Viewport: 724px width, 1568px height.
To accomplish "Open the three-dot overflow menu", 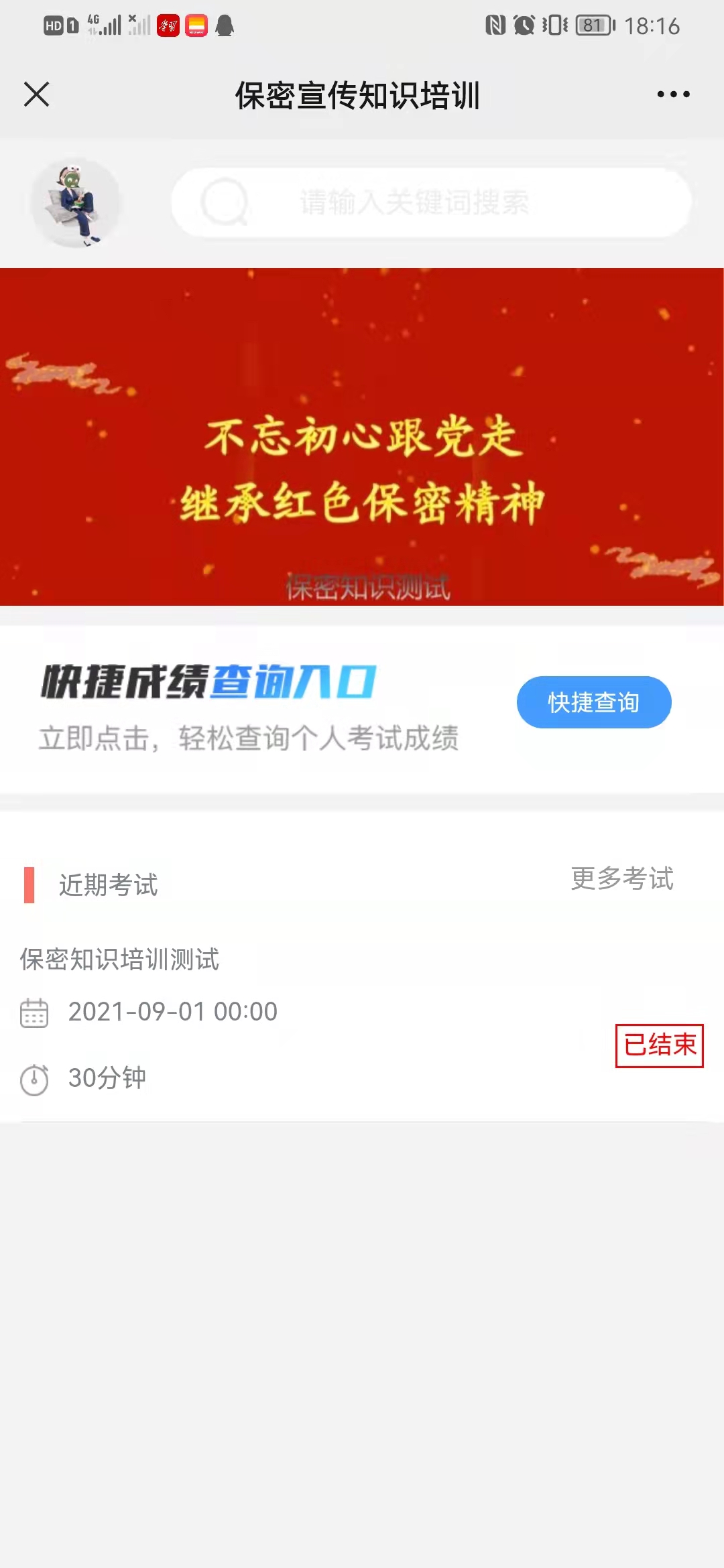I will [673, 94].
